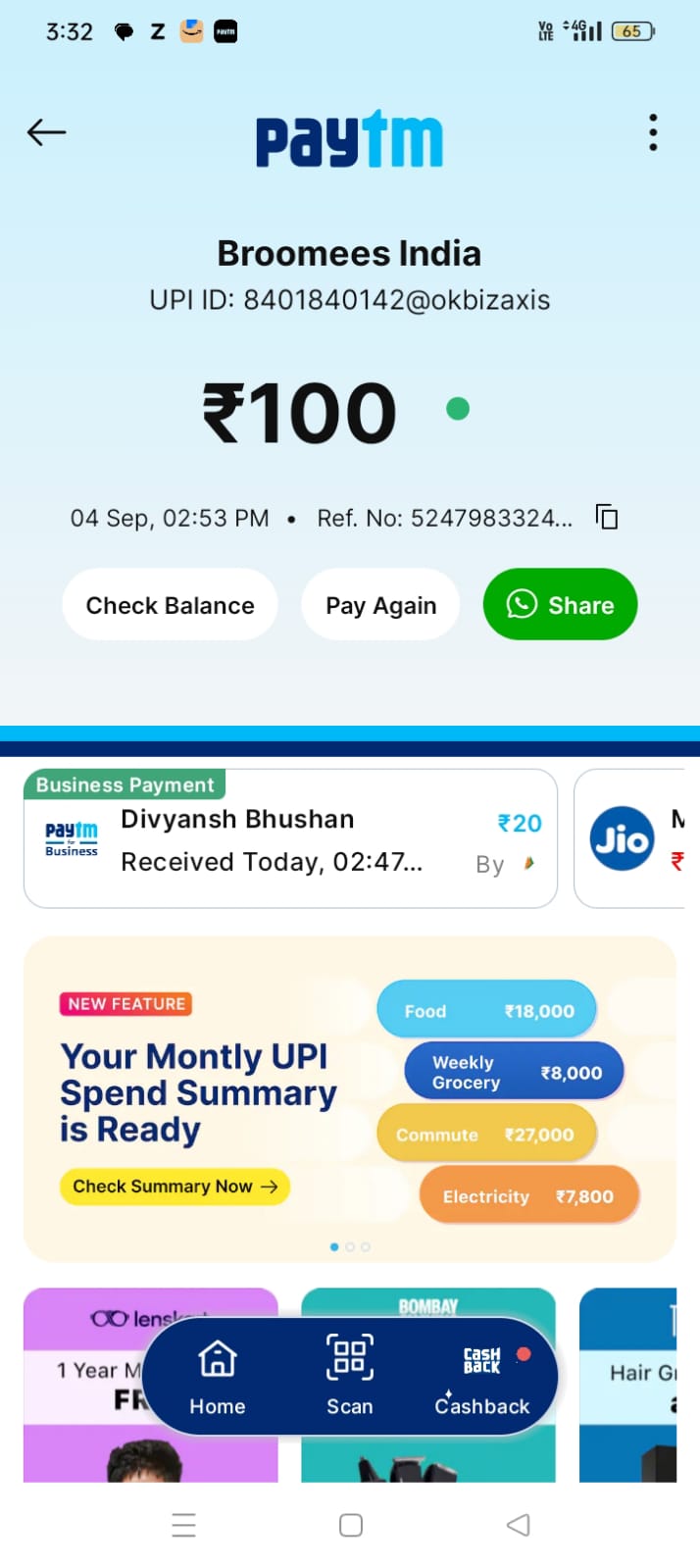Select Pay Again
Screen dimensions: 700x1568
[x=380, y=605]
